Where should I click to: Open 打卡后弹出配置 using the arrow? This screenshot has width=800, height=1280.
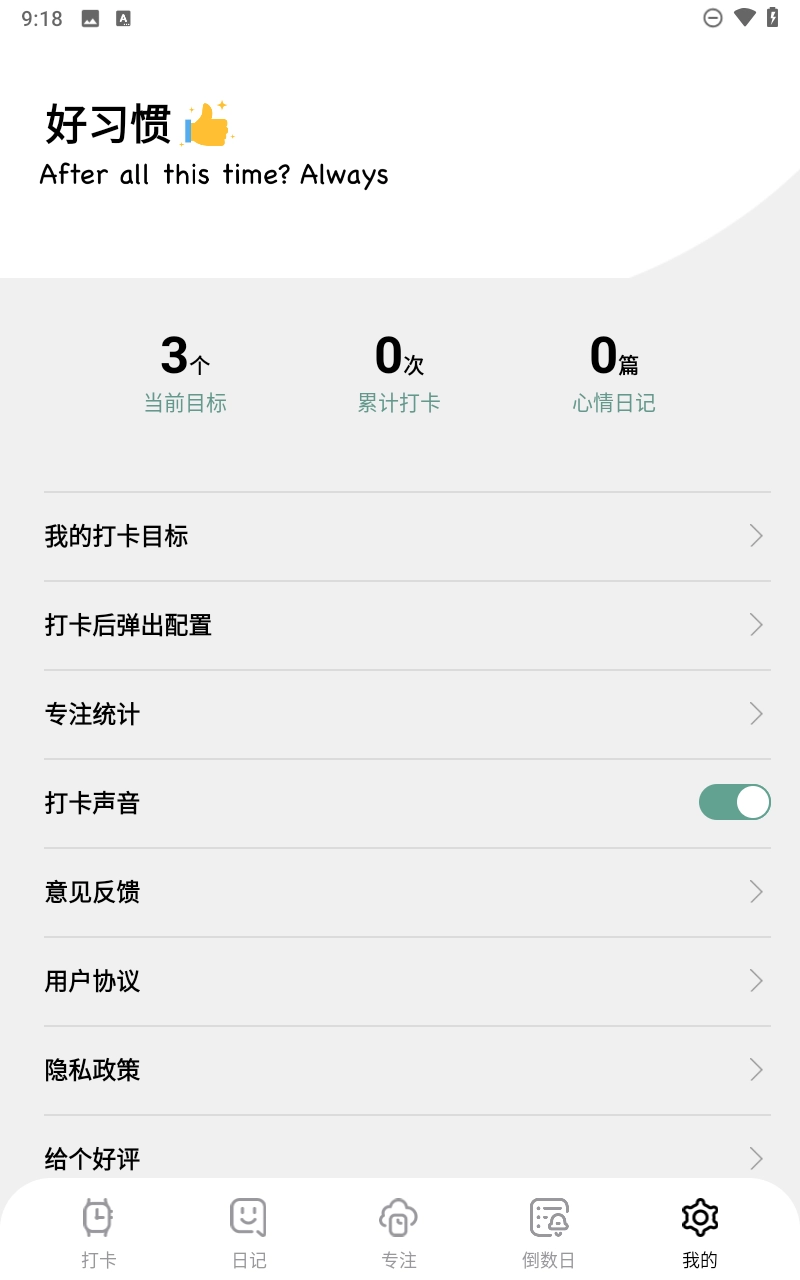coord(757,625)
